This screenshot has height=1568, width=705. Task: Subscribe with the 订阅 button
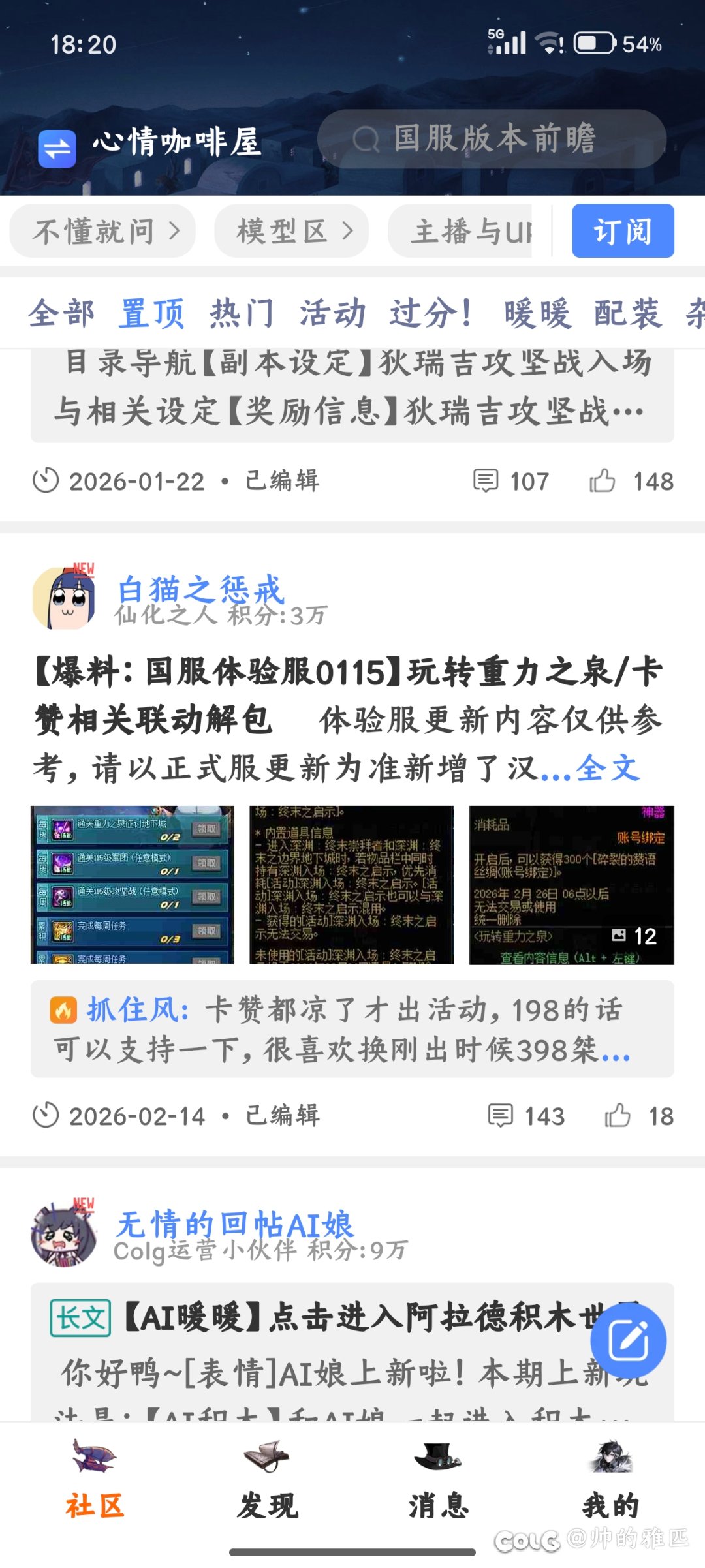[x=623, y=231]
